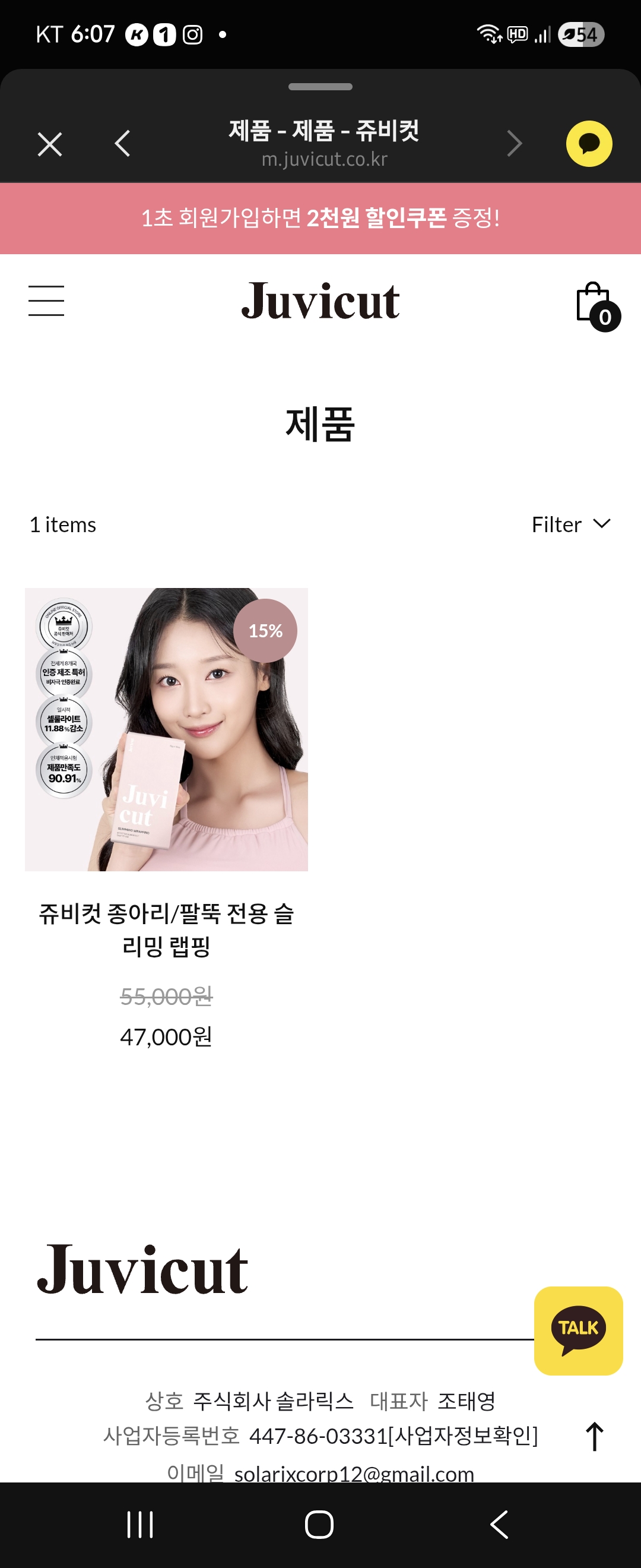Open the 쥬비컷 종아리/팔뚝 전용 슬리밍 랩핑 title
Image resolution: width=641 pixels, height=1568 pixels.
pyautogui.click(x=166, y=929)
